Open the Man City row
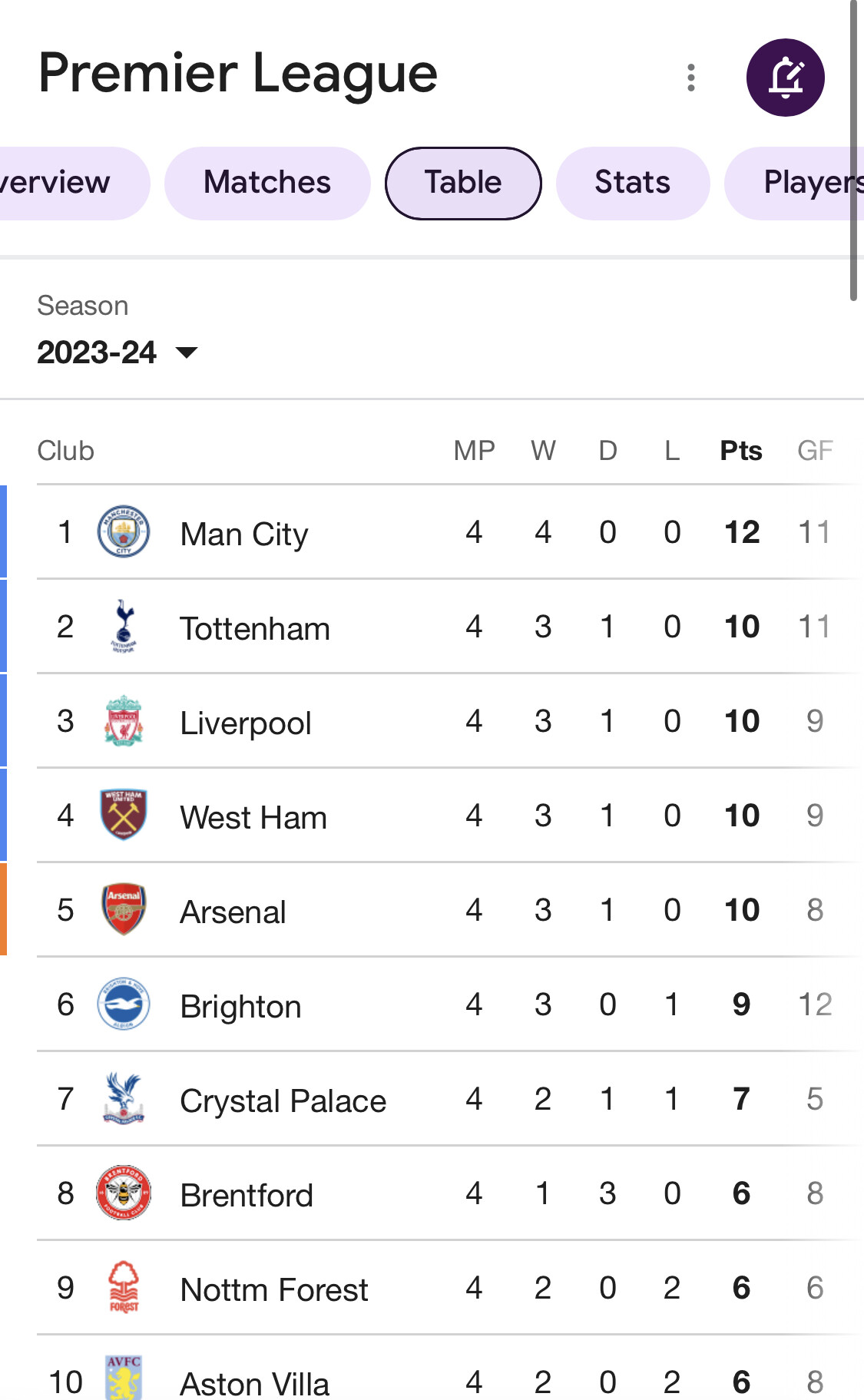Screen dimensions: 864x1400 pyautogui.click(x=450, y=532)
